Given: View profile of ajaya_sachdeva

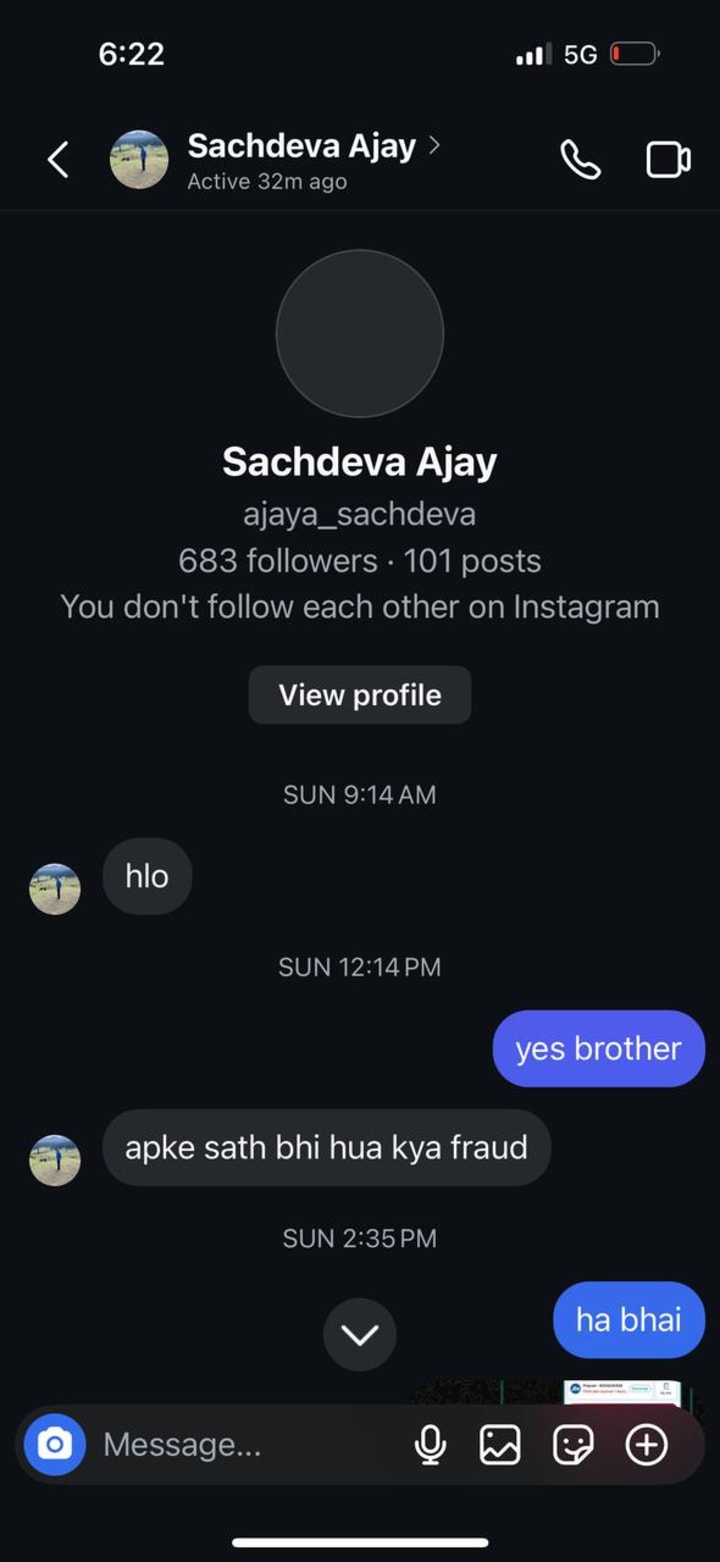Looking at the screenshot, I should tap(359, 695).
